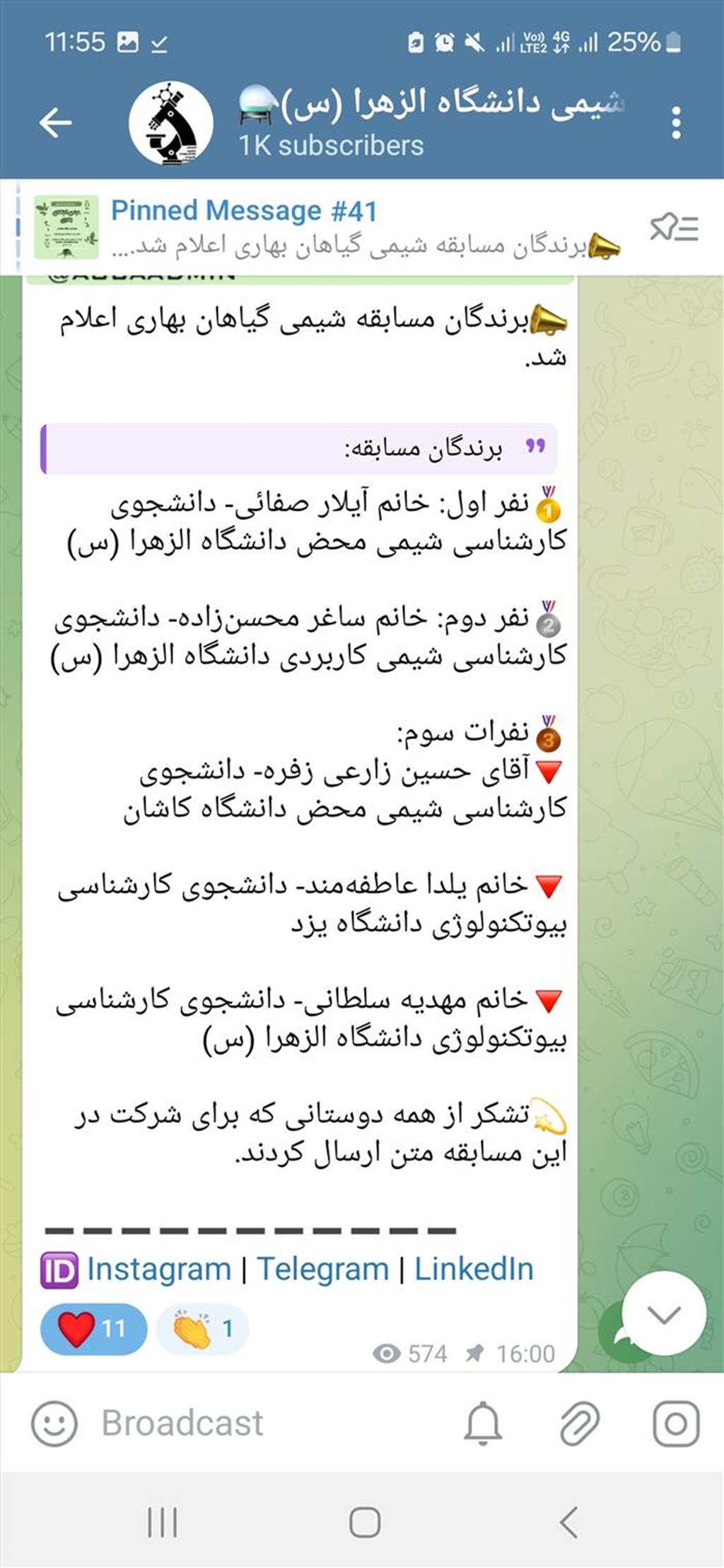The height and width of the screenshot is (1568, 724).
Task: Go to the home screen
Action: pyautogui.click(x=364, y=1522)
